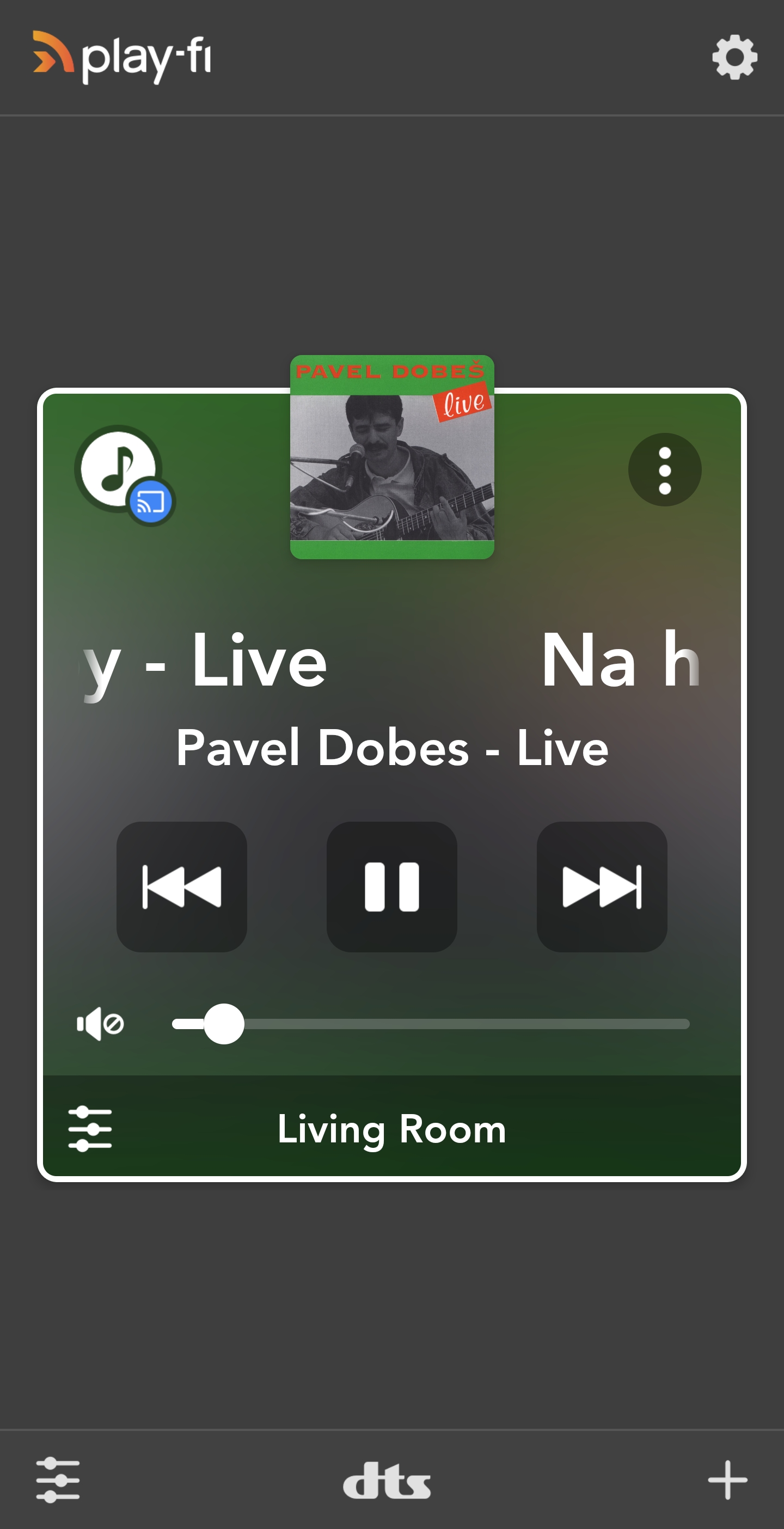The width and height of the screenshot is (784, 1529).
Task: Open the equalizer icon in bottom bar
Action: (x=58, y=1480)
